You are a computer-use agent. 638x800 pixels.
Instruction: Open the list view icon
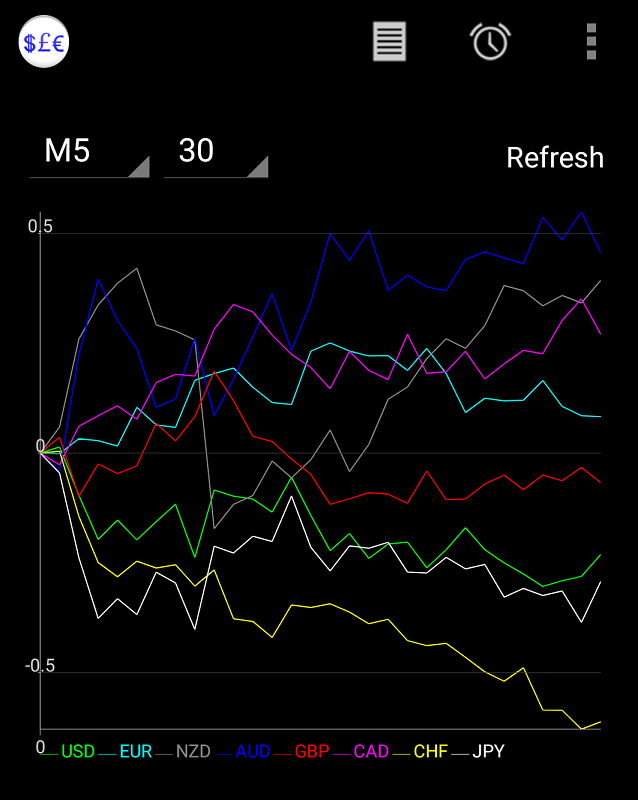click(x=389, y=42)
